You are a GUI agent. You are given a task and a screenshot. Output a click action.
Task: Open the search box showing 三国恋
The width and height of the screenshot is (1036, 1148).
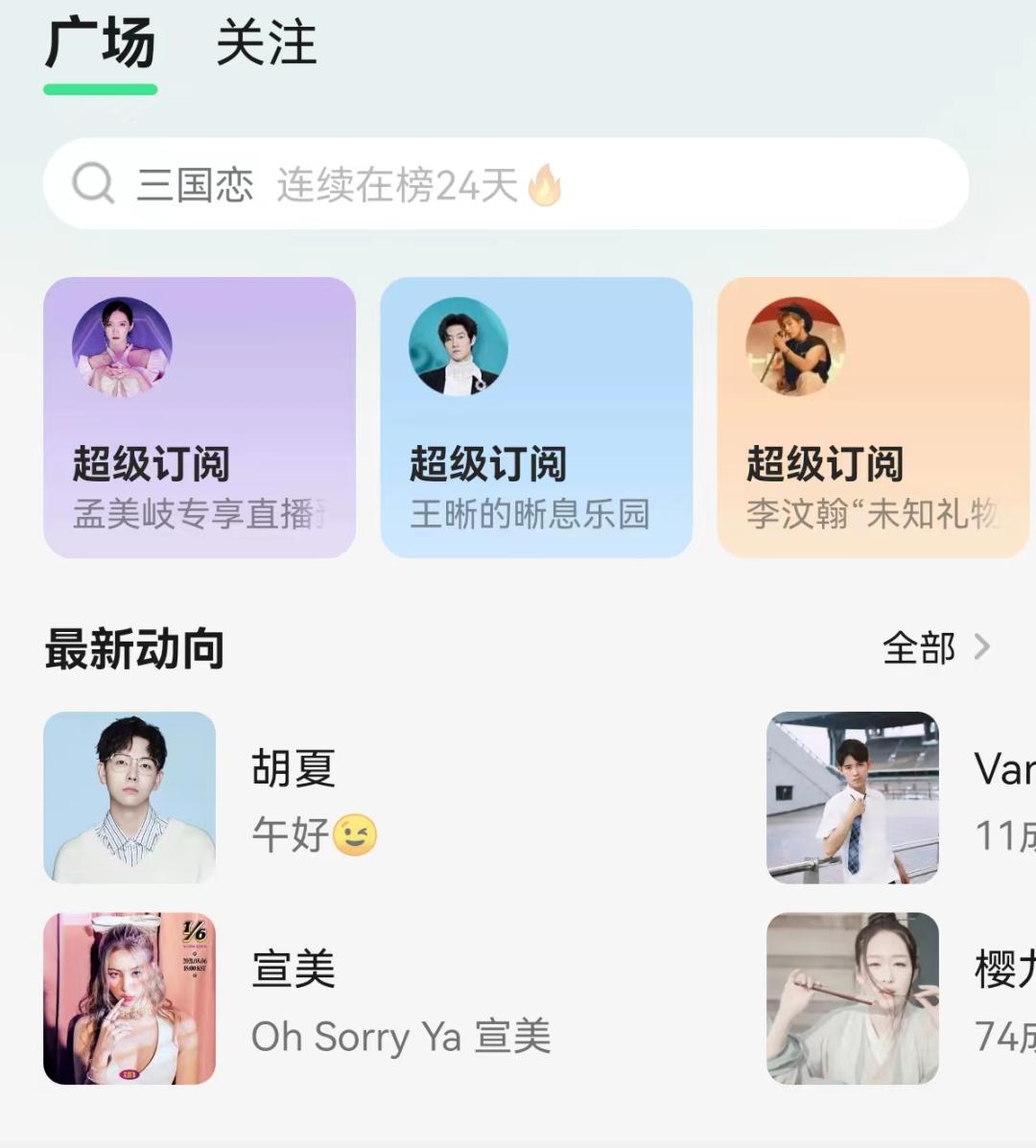506,183
